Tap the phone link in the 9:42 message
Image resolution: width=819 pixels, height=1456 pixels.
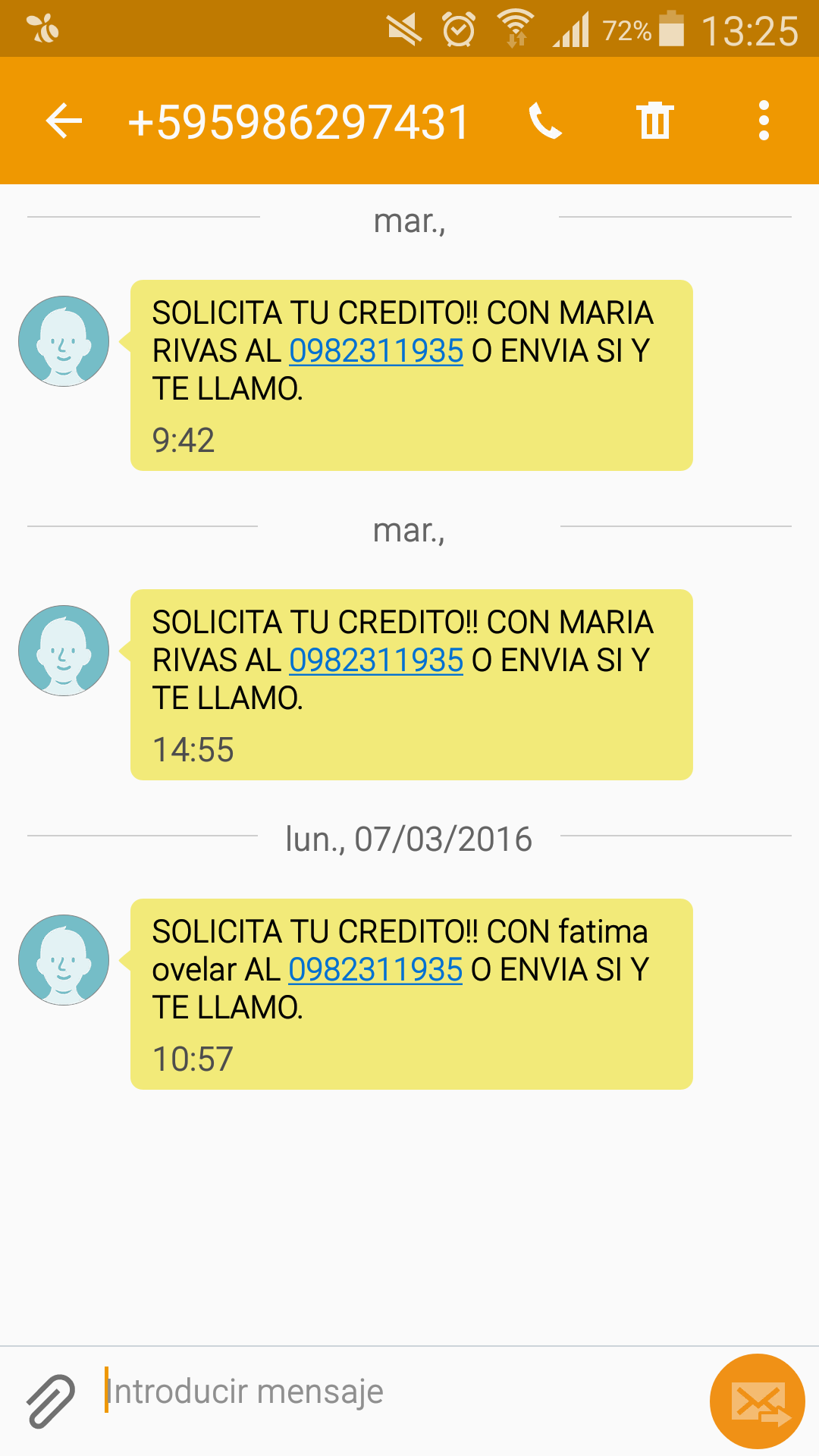pyautogui.click(x=376, y=351)
